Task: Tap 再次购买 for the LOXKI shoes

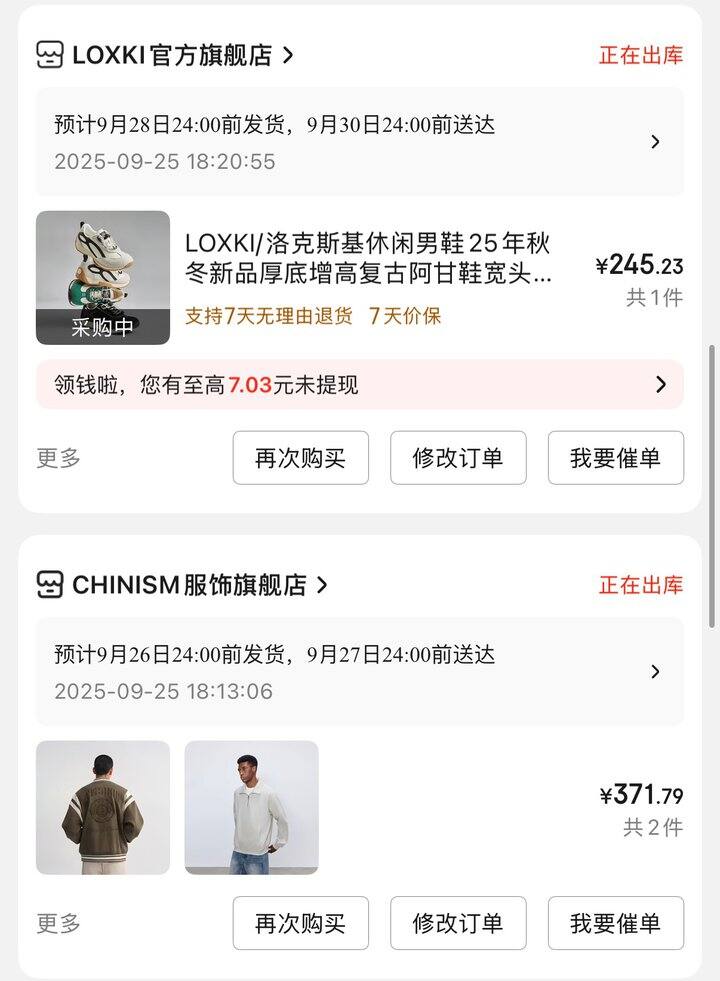Action: [x=301, y=458]
